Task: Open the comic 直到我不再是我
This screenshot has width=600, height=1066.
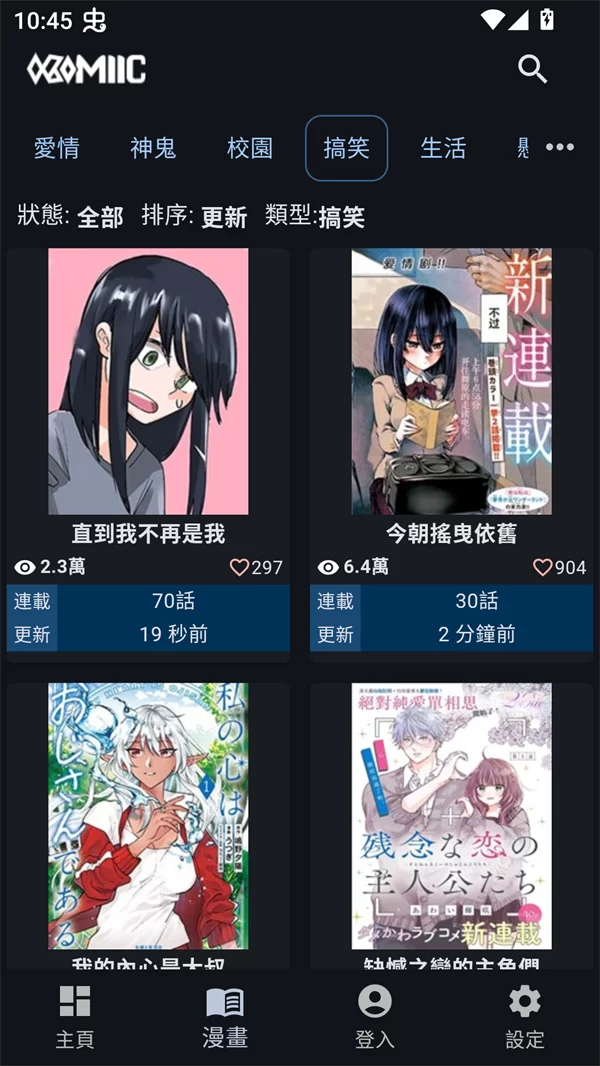Action: click(x=148, y=382)
